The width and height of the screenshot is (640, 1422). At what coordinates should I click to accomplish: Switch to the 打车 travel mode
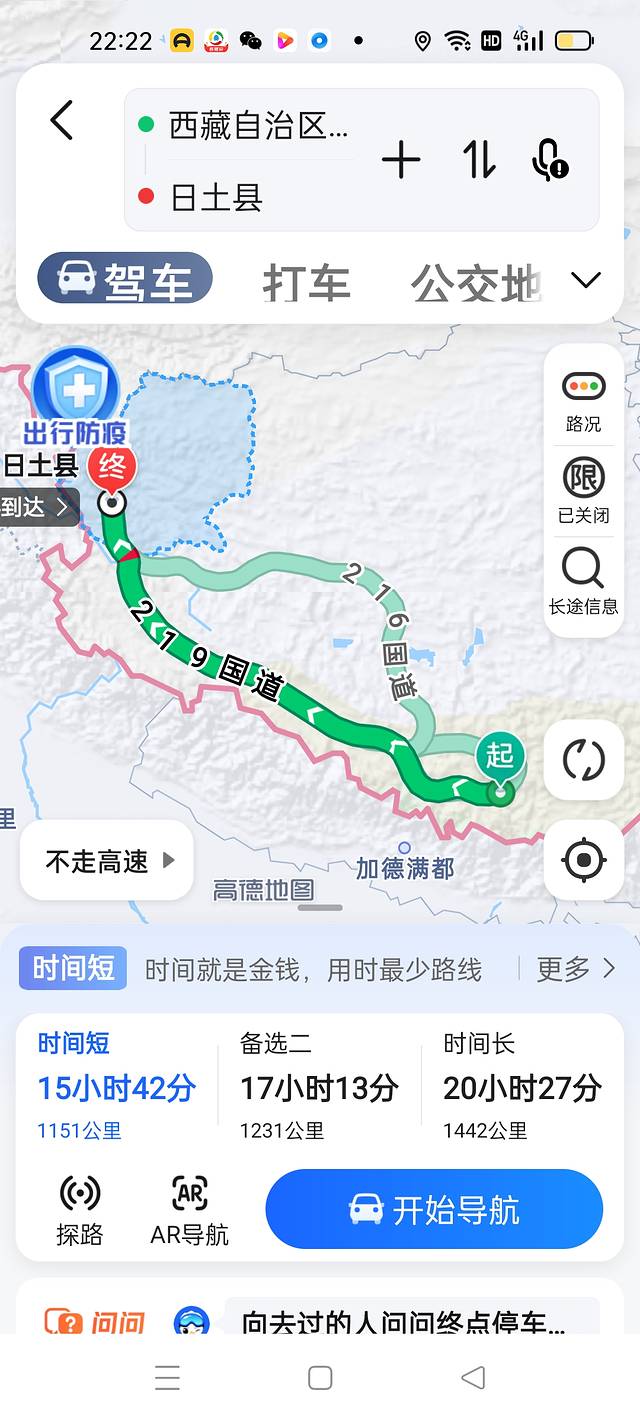pyautogui.click(x=306, y=283)
